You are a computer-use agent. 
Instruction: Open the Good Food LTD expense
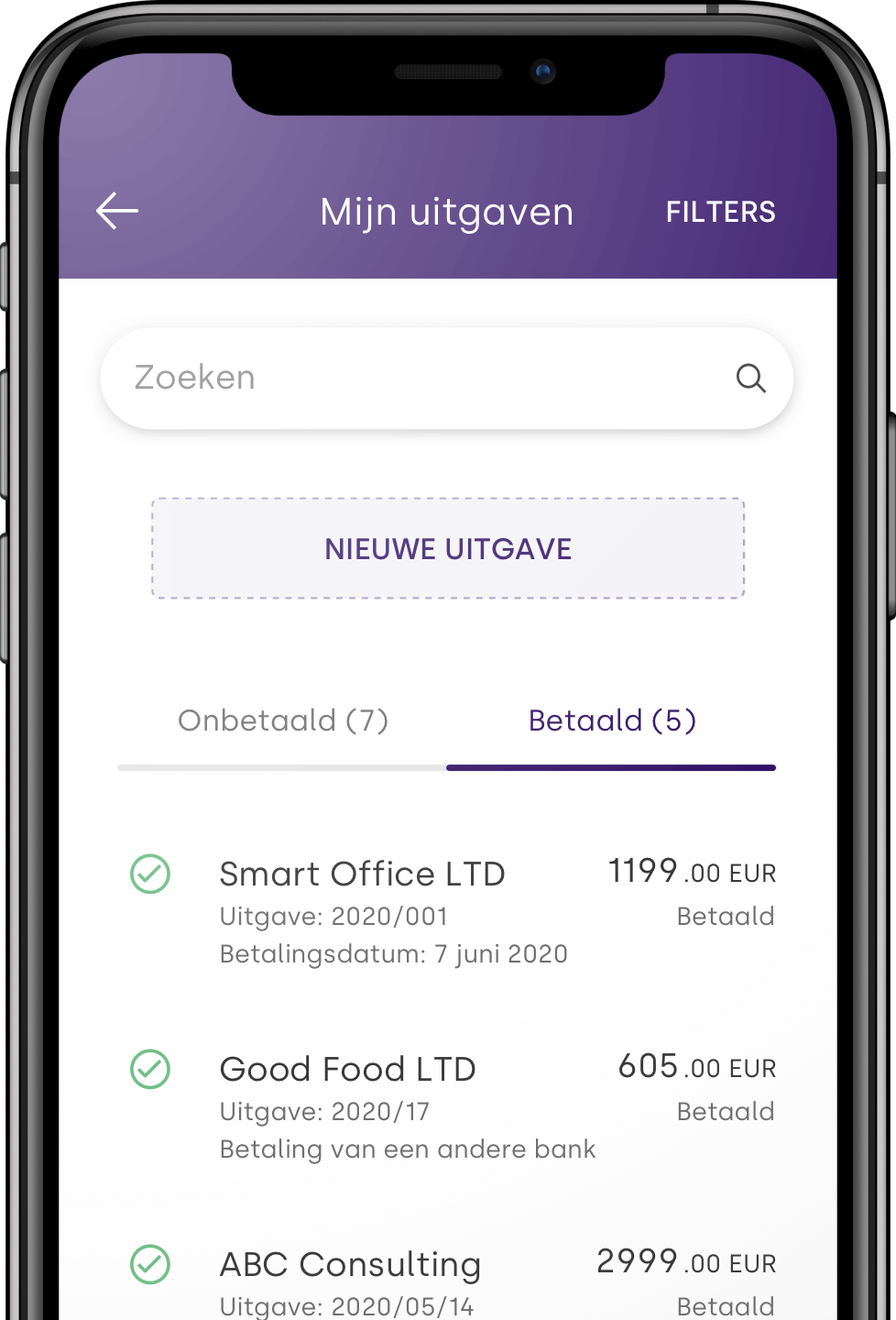[x=348, y=1070]
